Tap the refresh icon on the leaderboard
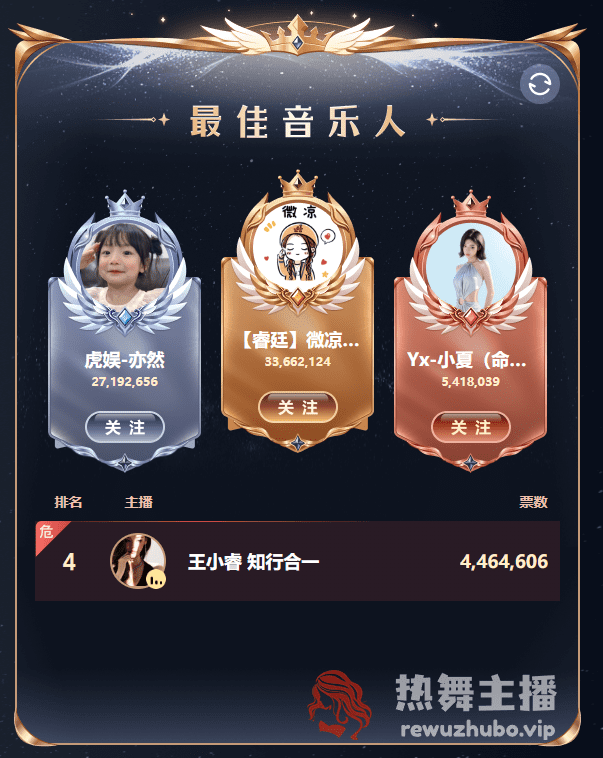The image size is (603, 758). (x=540, y=85)
